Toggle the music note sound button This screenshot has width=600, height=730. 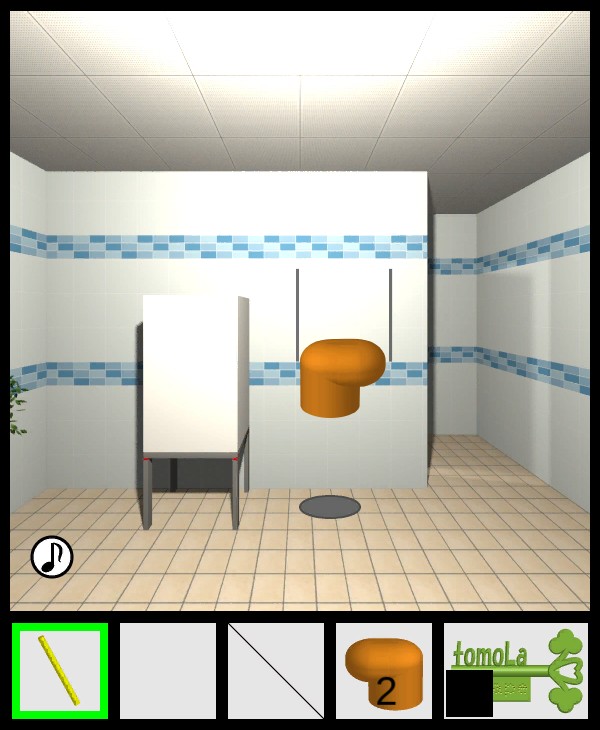coord(52,557)
